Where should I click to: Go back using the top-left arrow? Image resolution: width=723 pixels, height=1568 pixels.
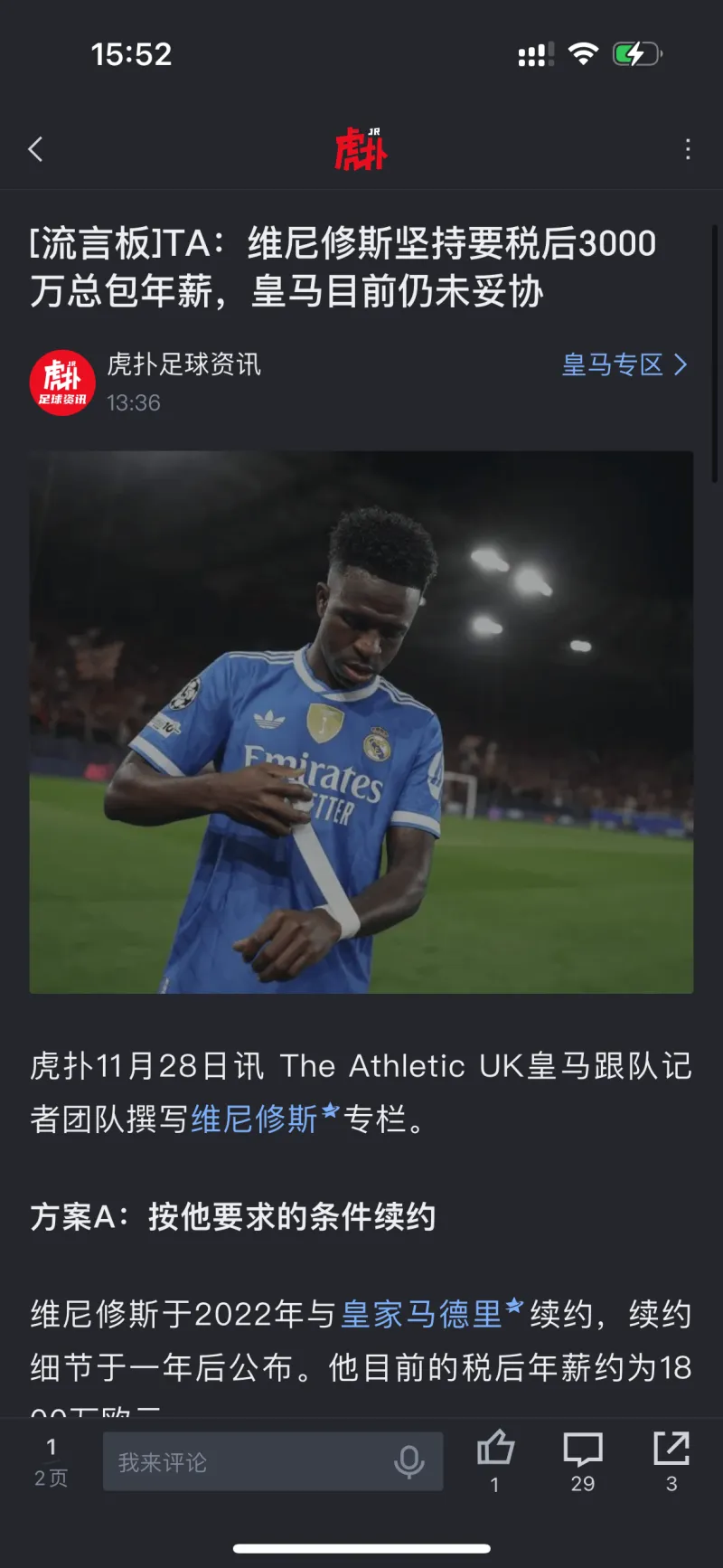(x=36, y=149)
